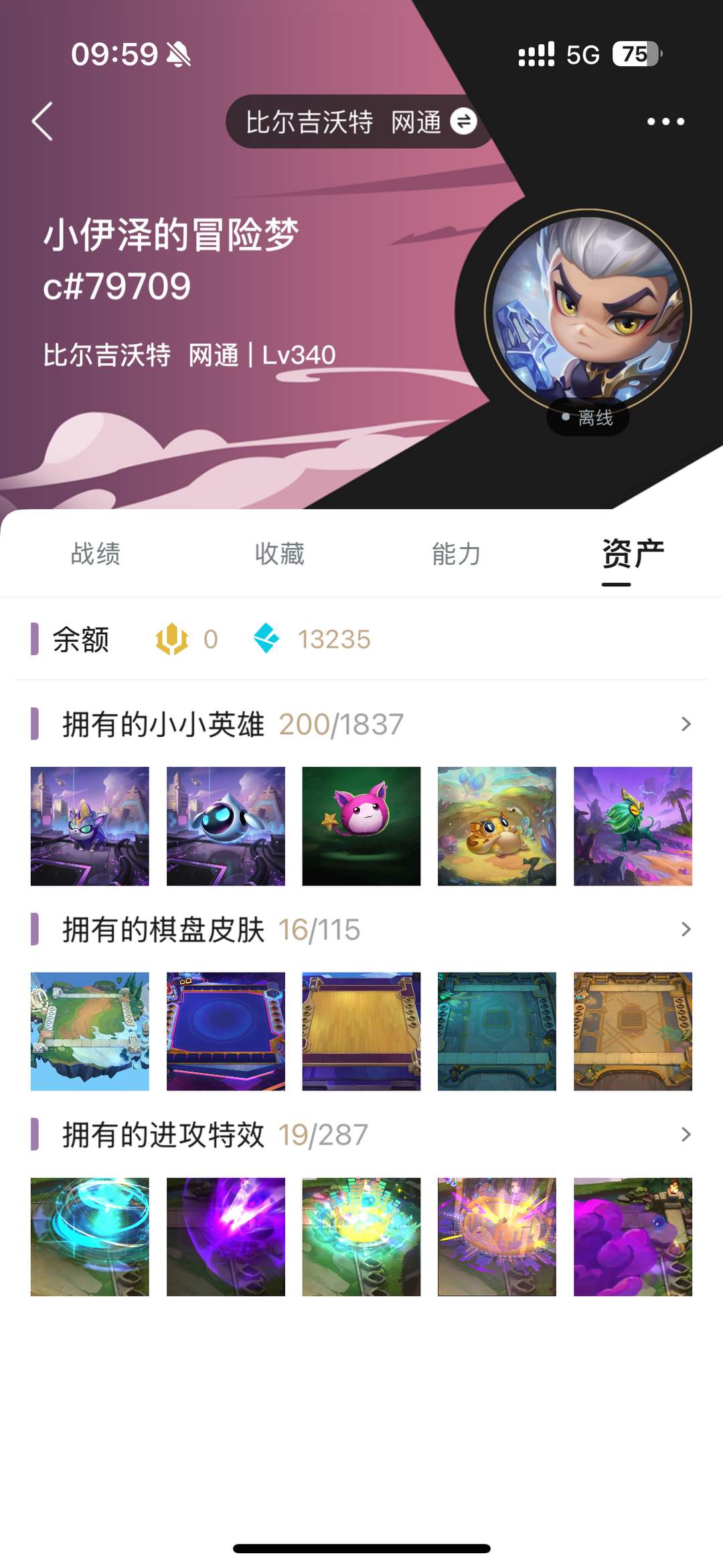The image size is (723, 1568).
Task: Open the cyan whirlwind attack effect
Action: 90,1236
